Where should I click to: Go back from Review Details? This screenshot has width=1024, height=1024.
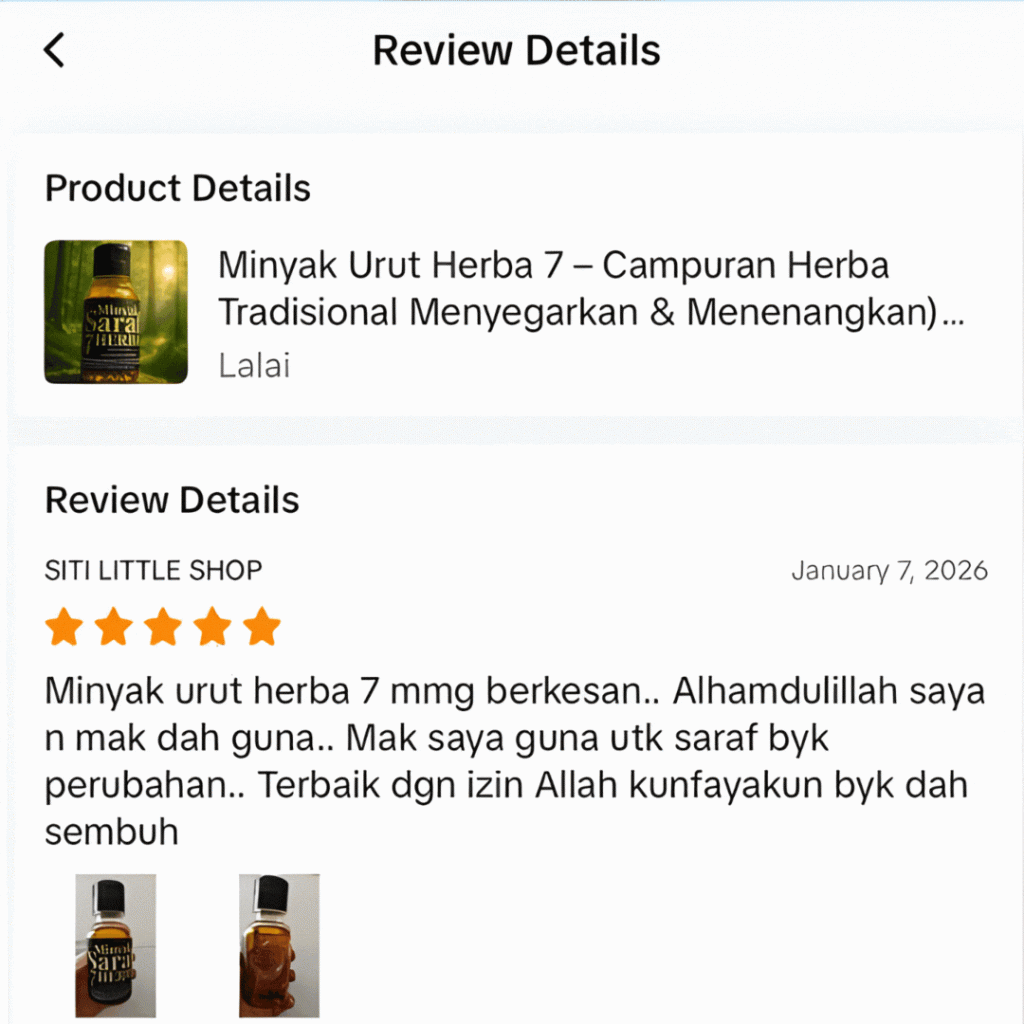pyautogui.click(x=54, y=50)
